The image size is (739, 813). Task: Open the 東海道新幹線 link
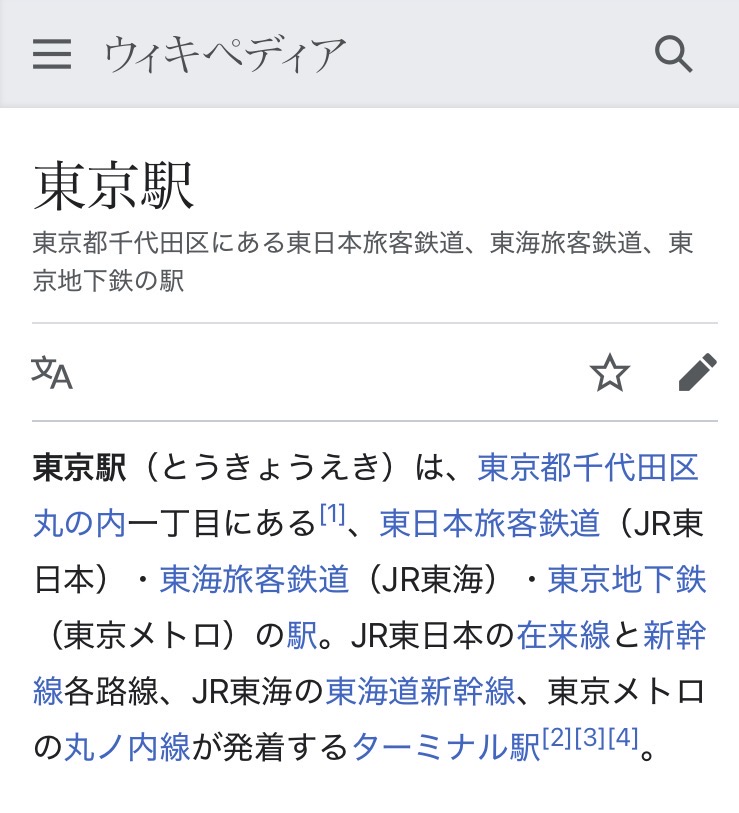pos(420,691)
